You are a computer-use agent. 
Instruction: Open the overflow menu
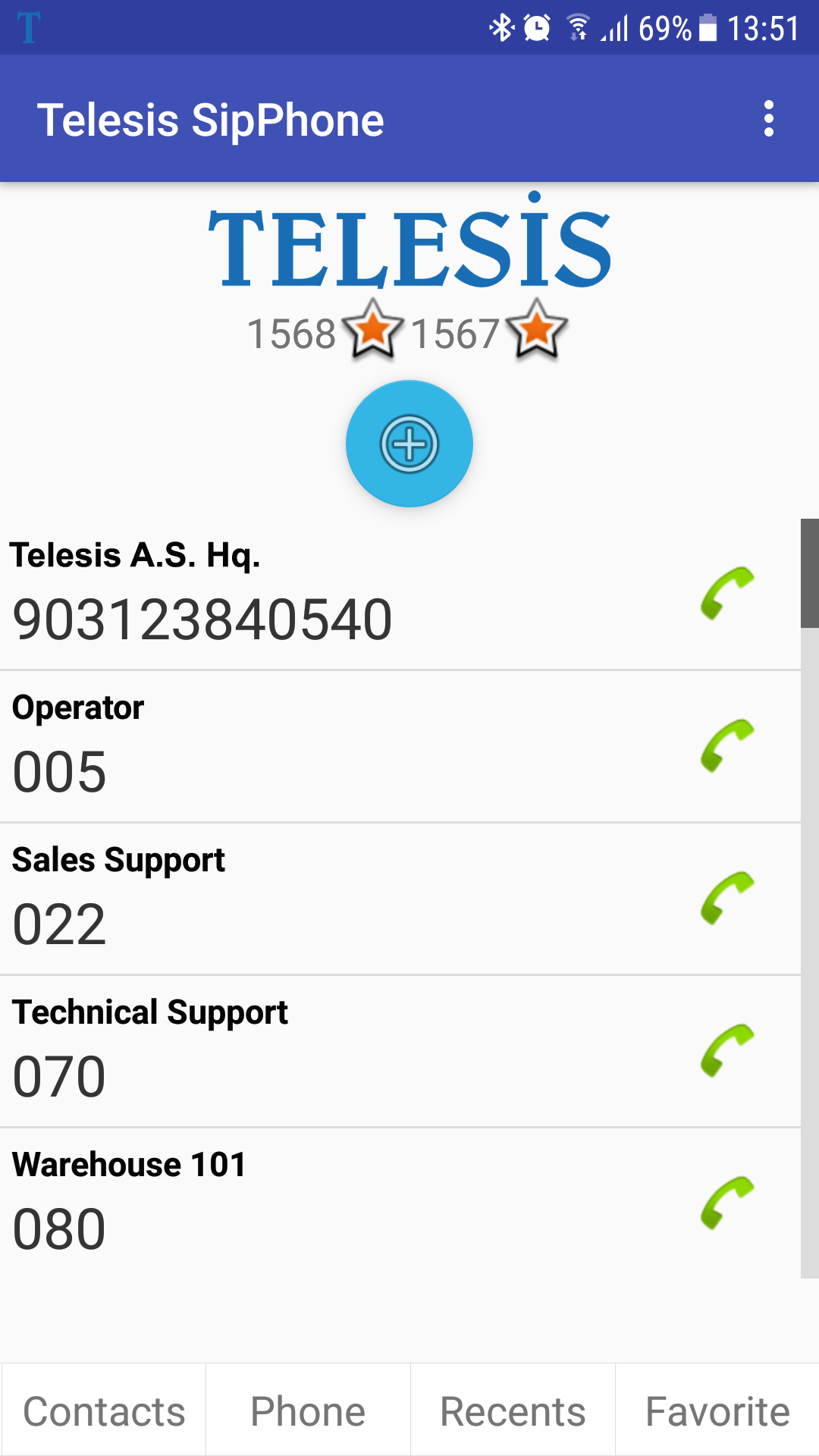tap(768, 119)
